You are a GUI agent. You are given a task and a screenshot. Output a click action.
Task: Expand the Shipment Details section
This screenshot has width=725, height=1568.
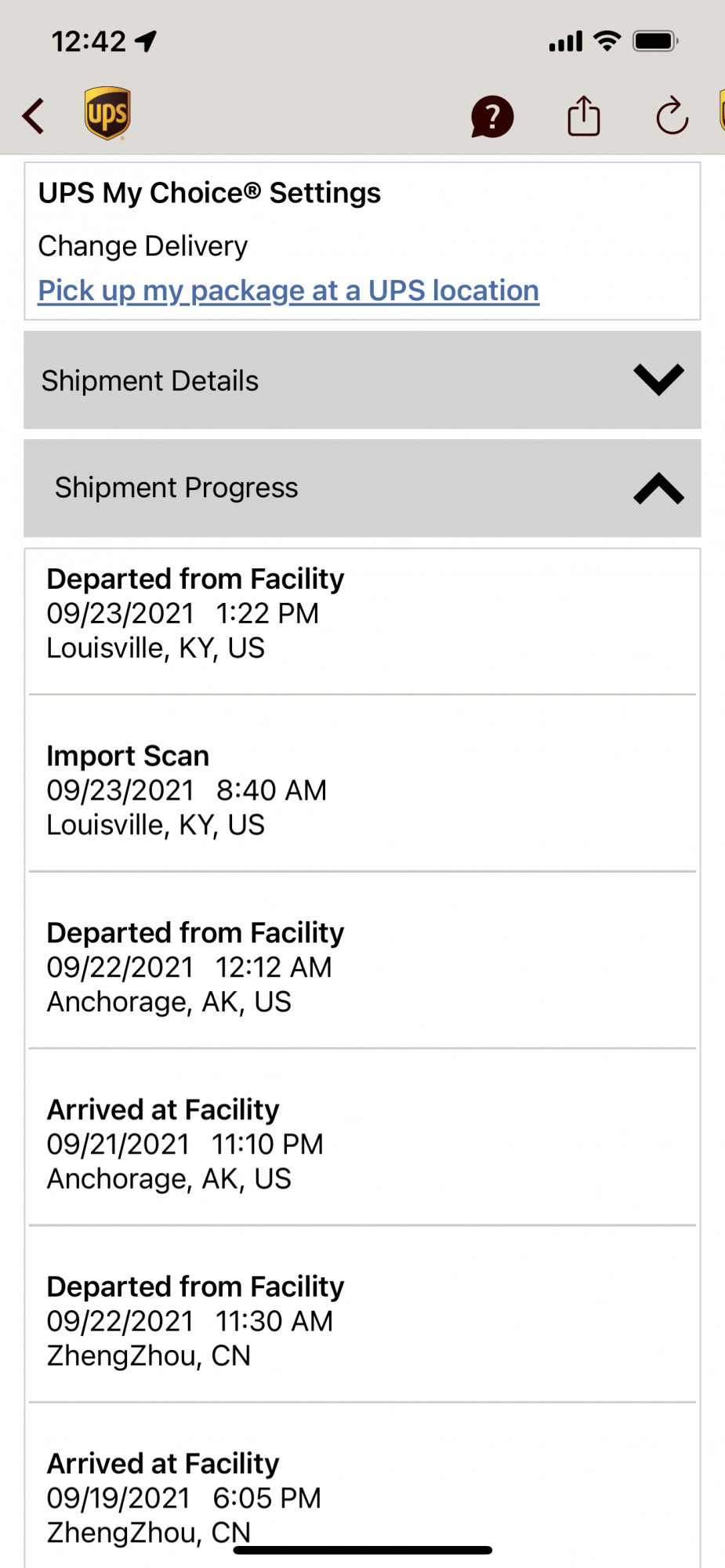coord(658,380)
